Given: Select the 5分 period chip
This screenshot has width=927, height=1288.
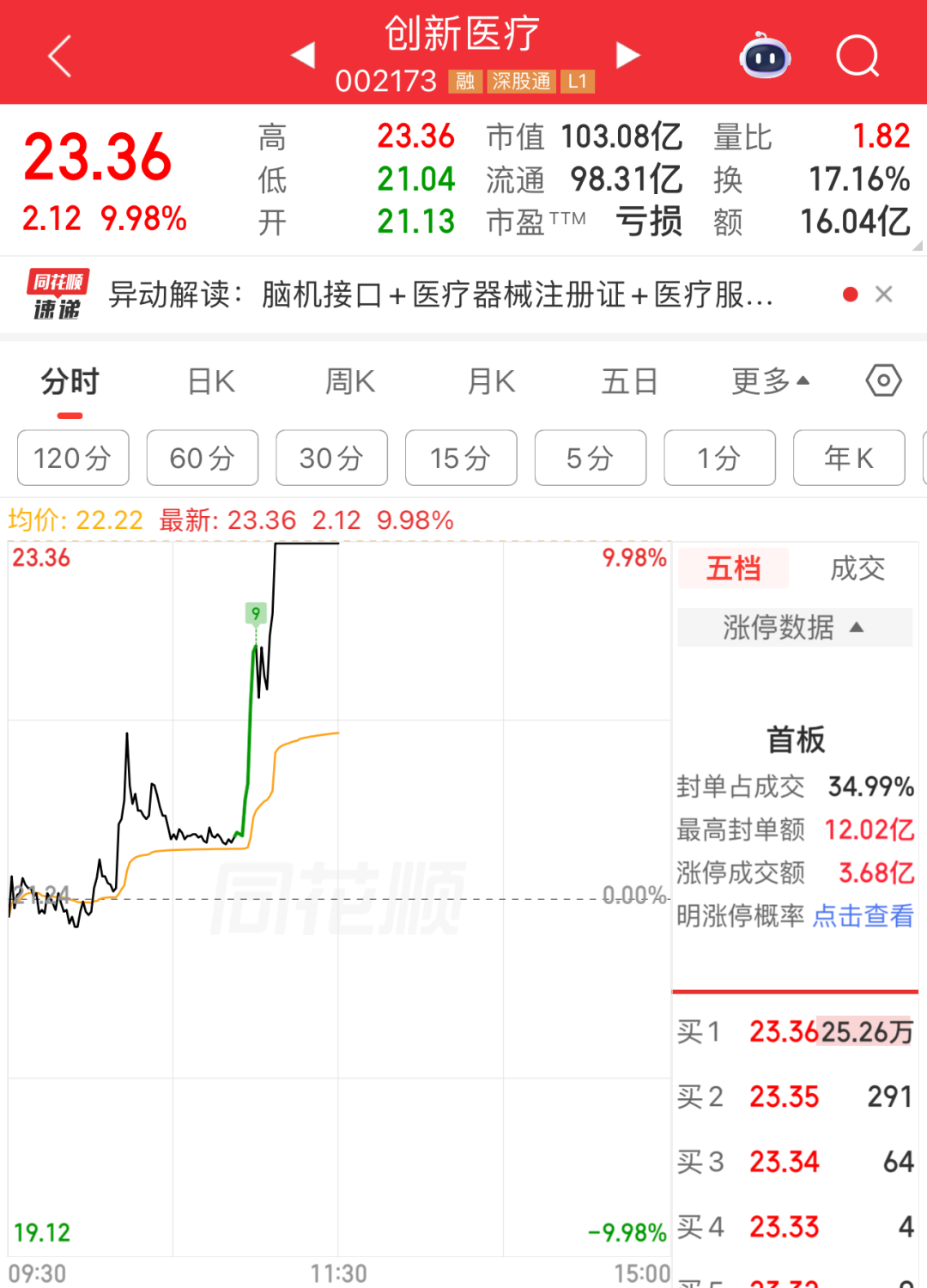Looking at the screenshot, I should [x=591, y=458].
